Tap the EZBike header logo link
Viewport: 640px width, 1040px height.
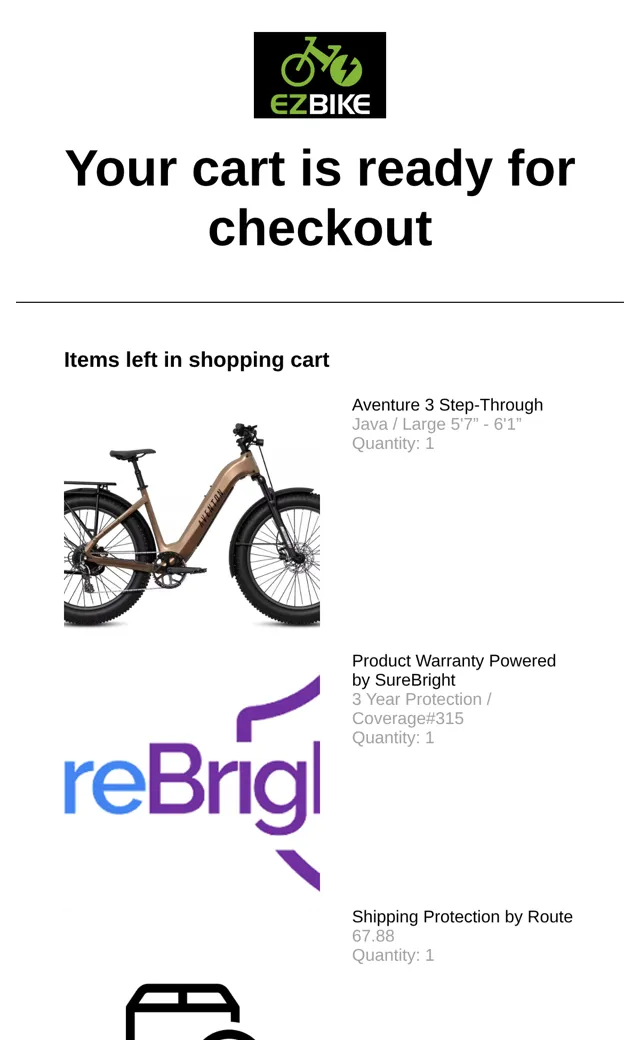320,75
